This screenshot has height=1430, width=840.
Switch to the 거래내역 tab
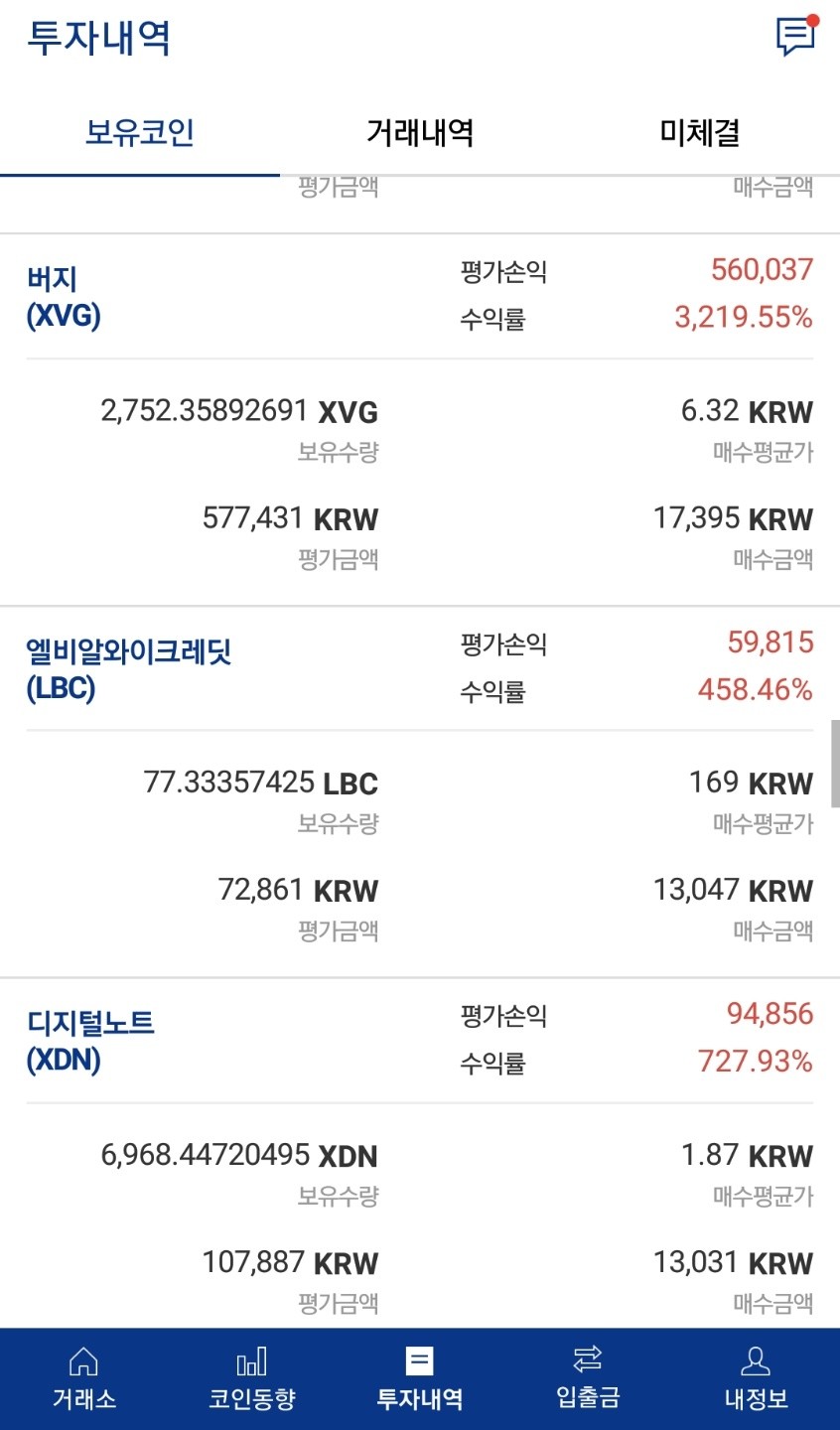point(420,133)
